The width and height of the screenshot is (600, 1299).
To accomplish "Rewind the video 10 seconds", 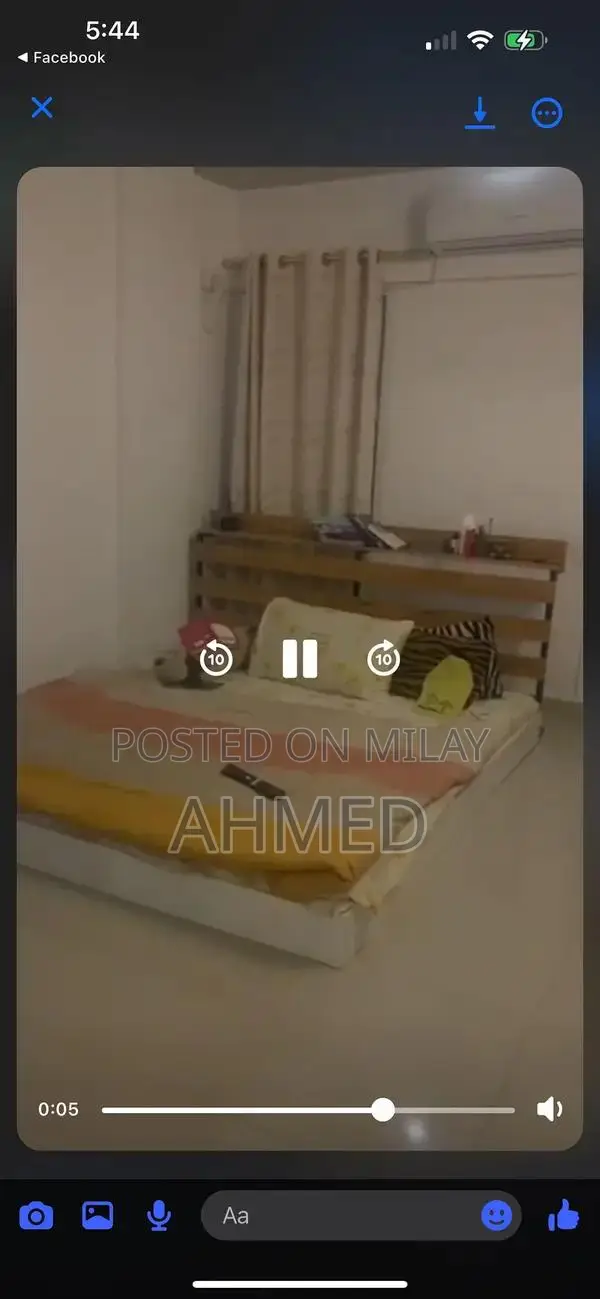I will (x=216, y=659).
